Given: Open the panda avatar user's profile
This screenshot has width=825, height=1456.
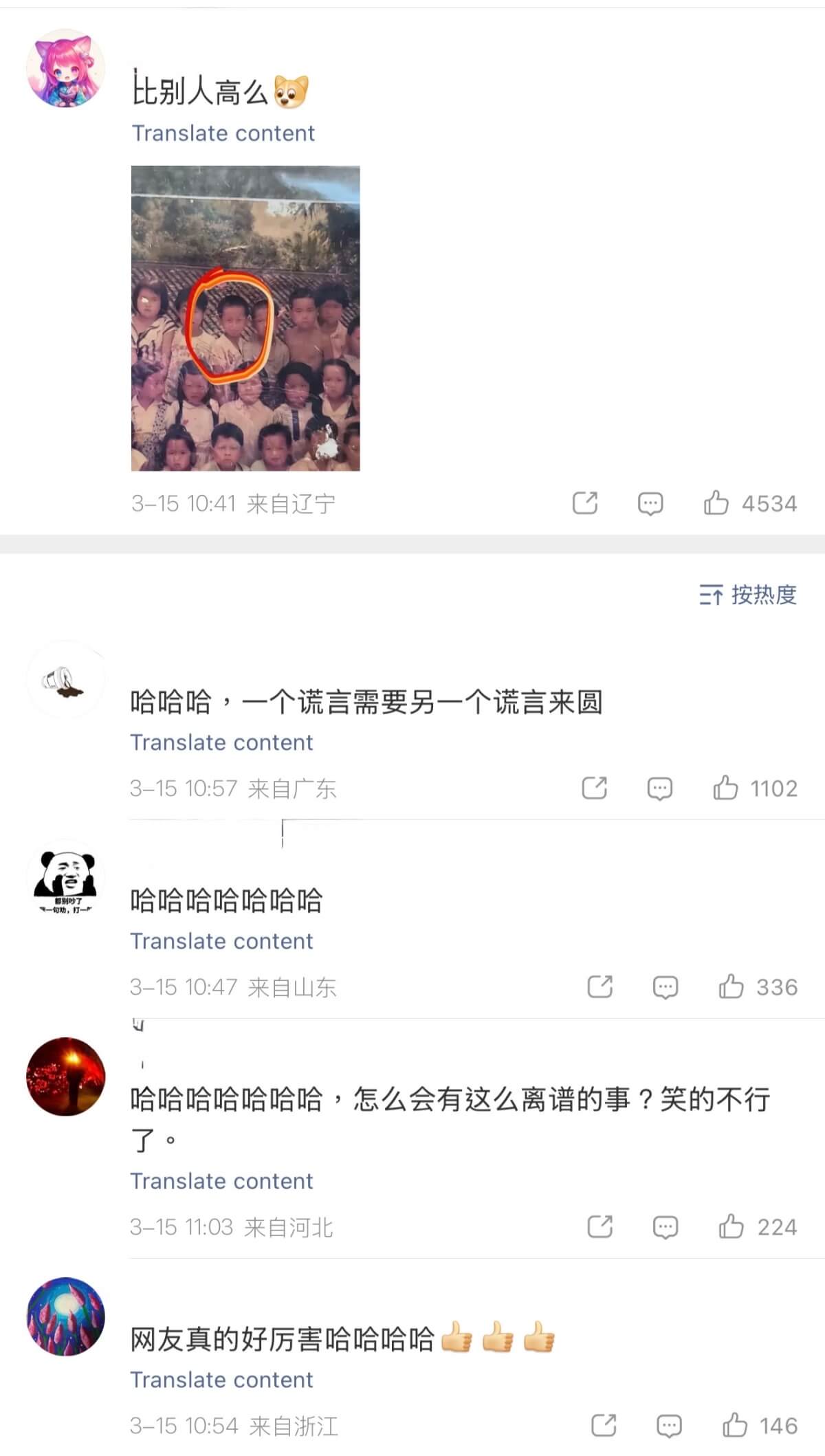Looking at the screenshot, I should click(x=66, y=879).
